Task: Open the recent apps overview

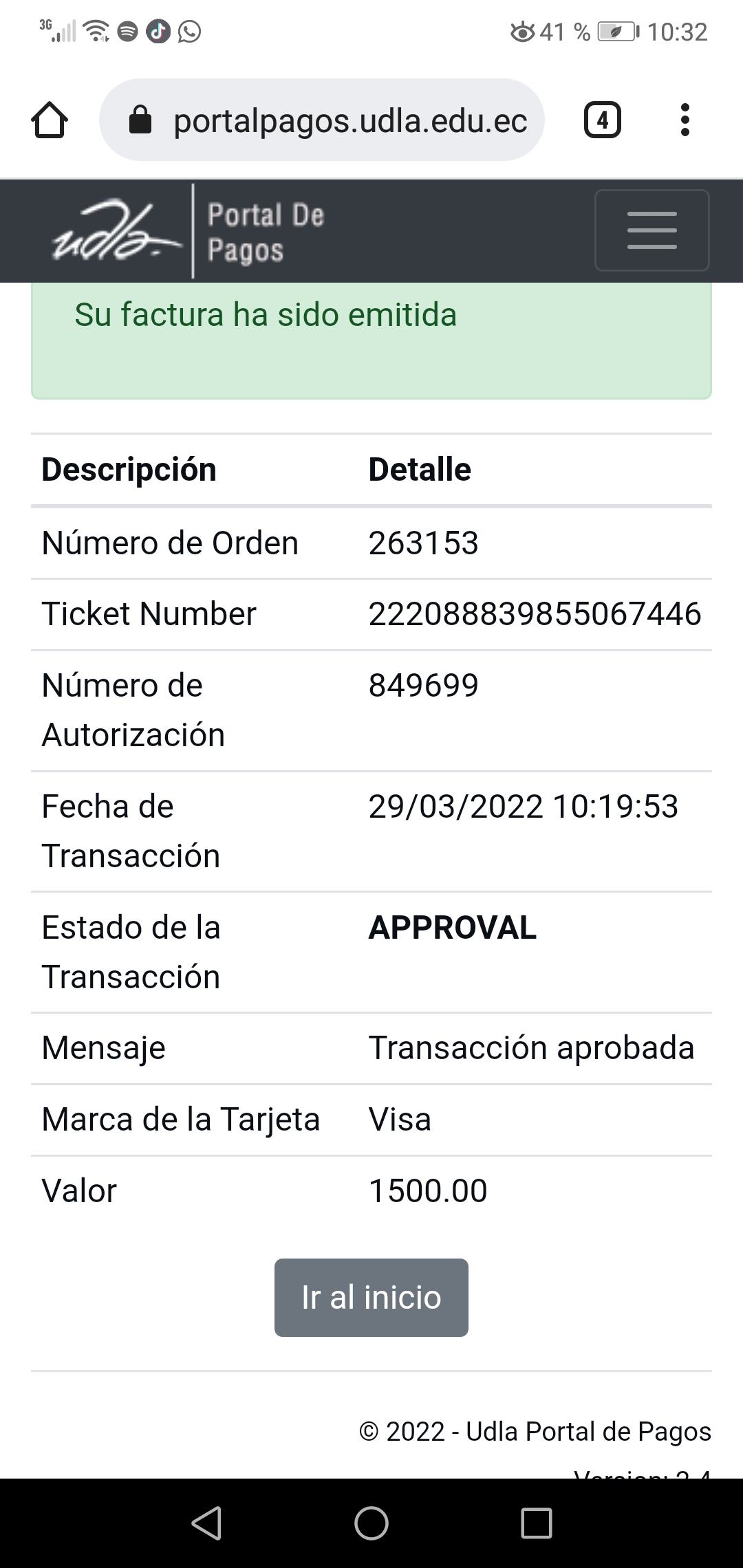Action: (536, 1523)
